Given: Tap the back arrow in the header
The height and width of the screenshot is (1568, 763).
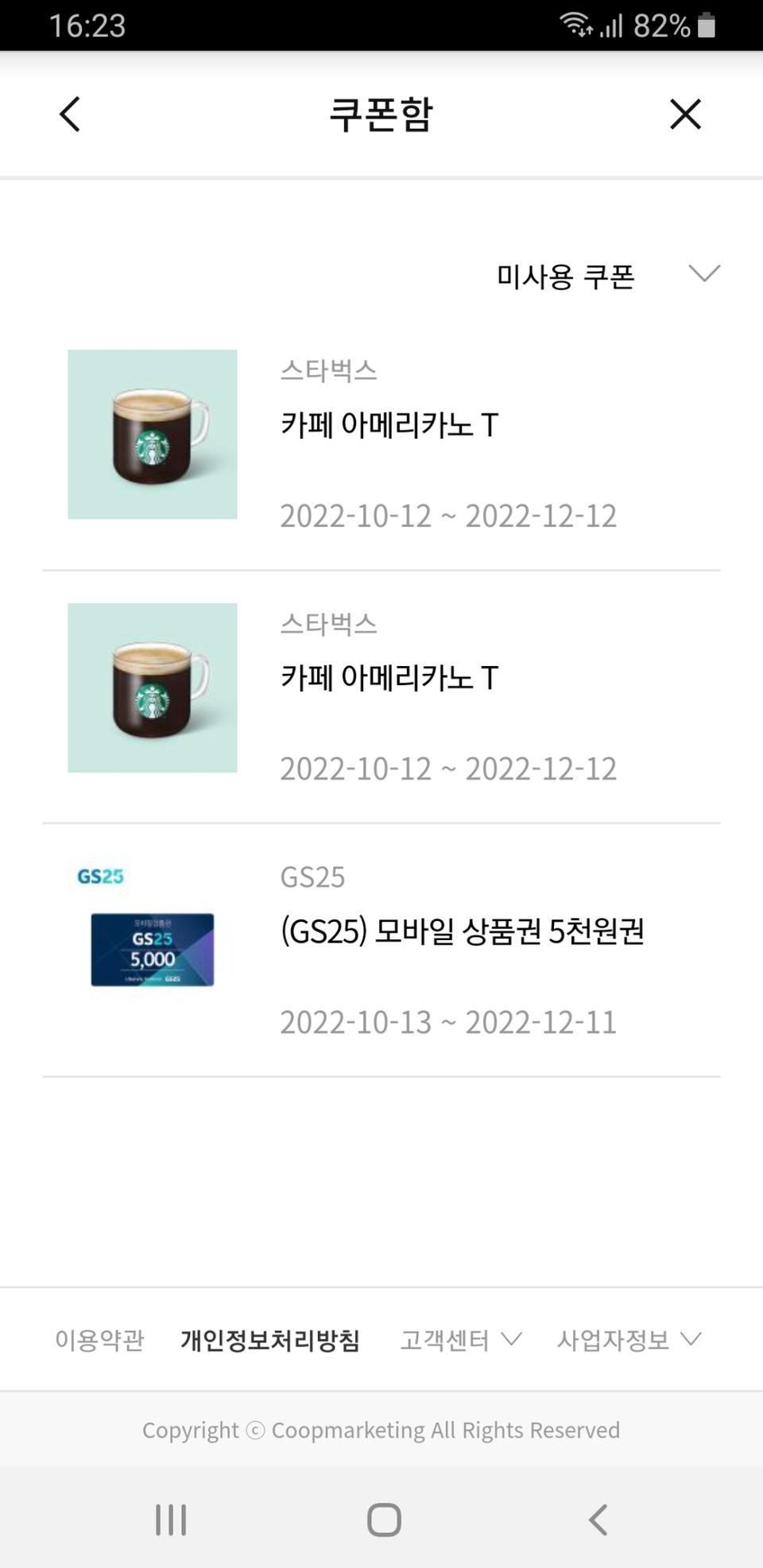Looking at the screenshot, I should click(69, 114).
